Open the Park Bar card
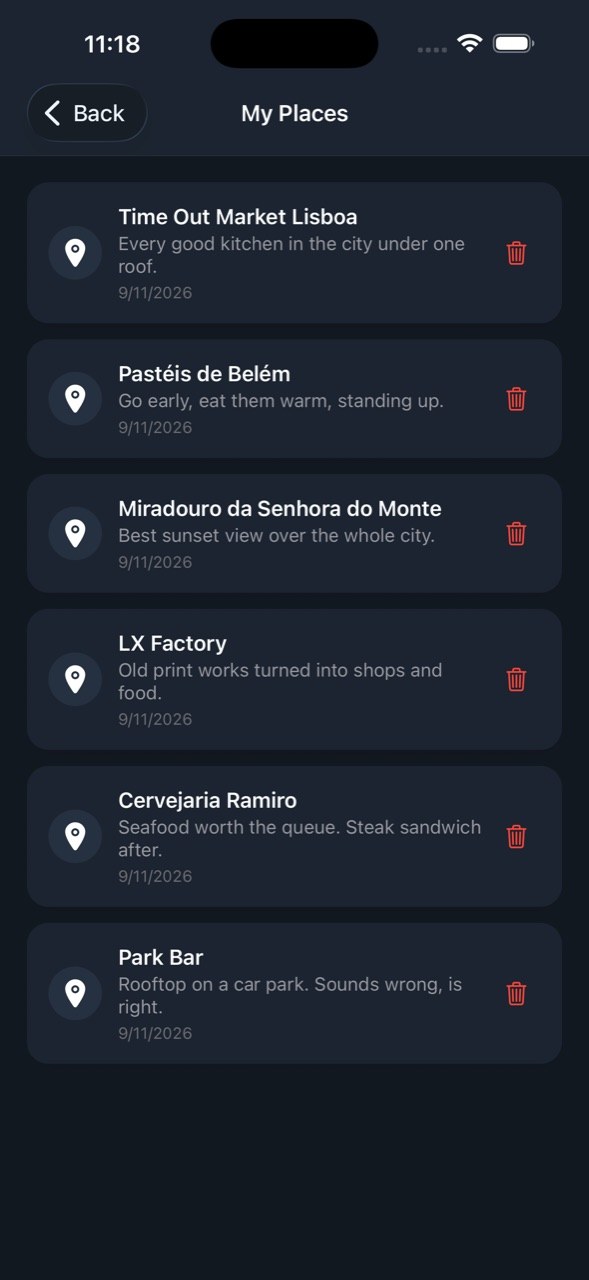This screenshot has height=1280, width=589. pyautogui.click(x=294, y=993)
